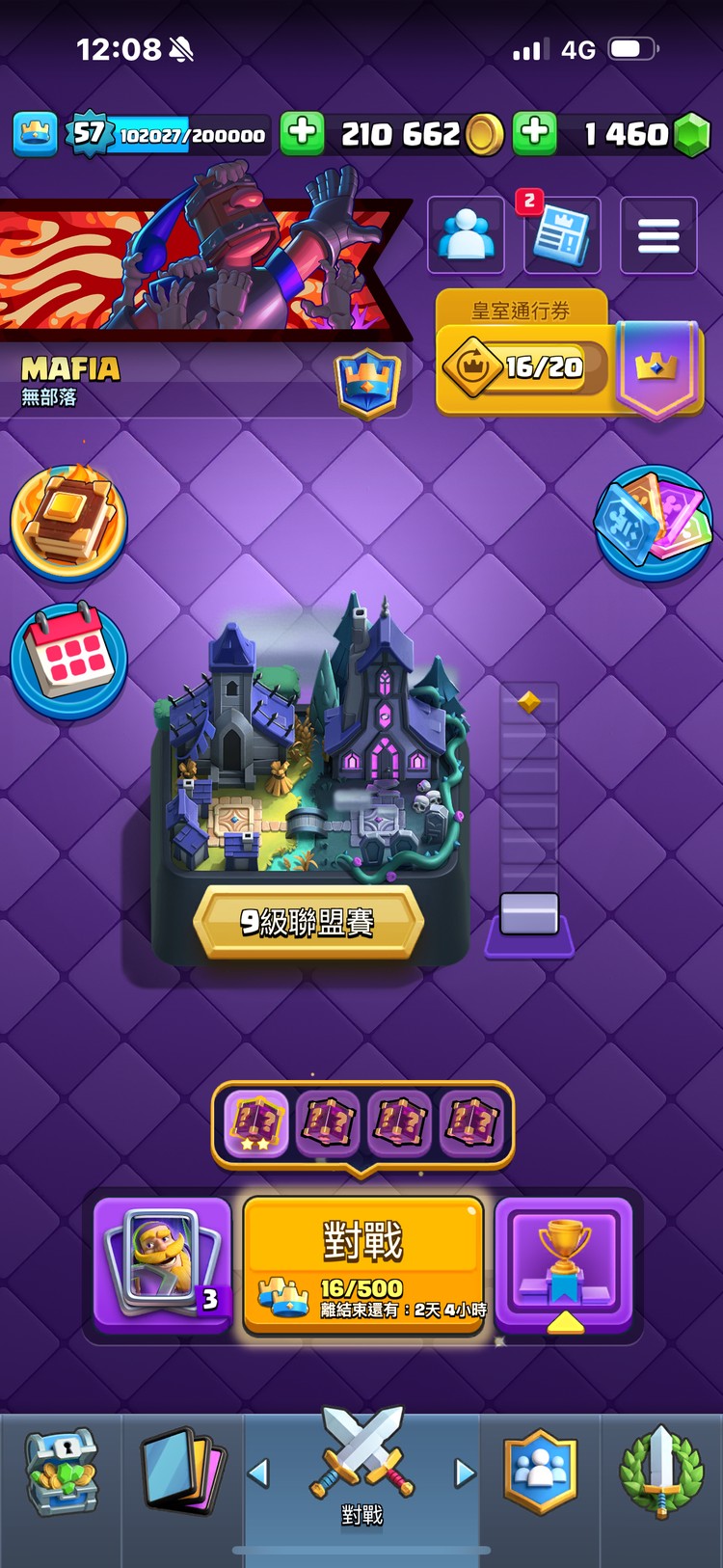
Task: Tap the green plus to add gold
Action: tap(302, 133)
